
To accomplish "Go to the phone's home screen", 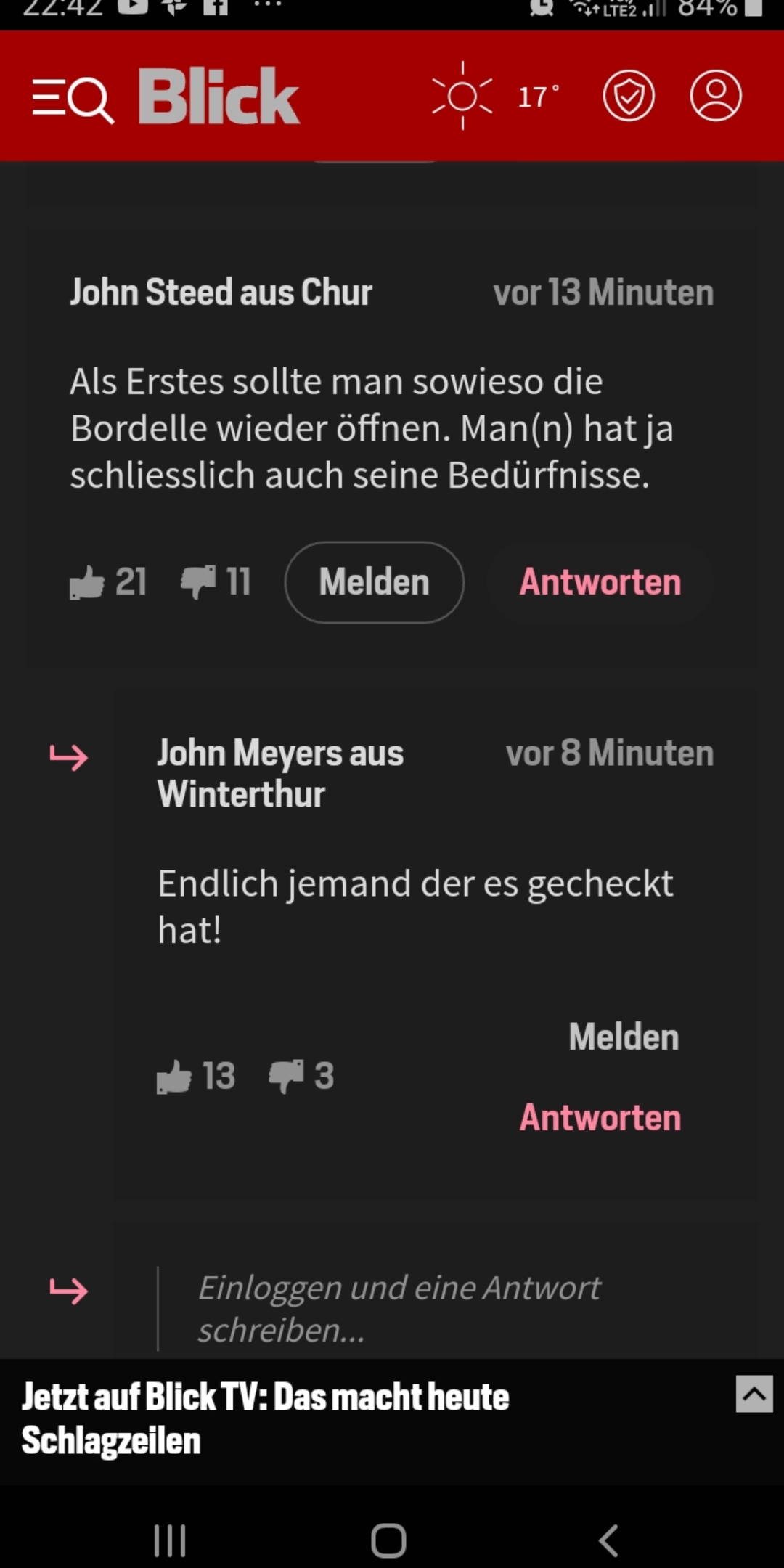I will (388, 1540).
